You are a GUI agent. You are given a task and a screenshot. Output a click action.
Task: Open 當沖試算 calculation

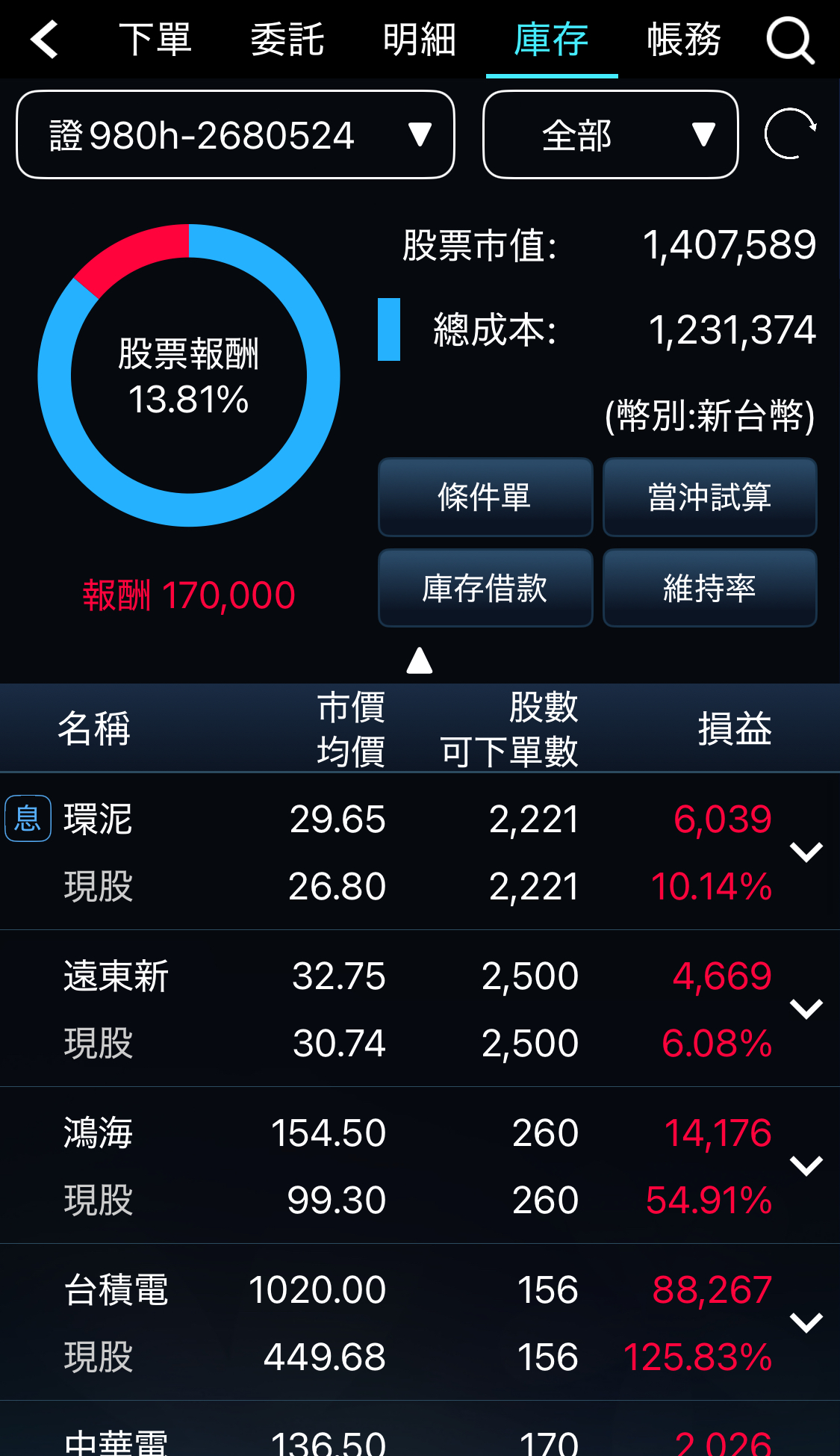point(710,497)
